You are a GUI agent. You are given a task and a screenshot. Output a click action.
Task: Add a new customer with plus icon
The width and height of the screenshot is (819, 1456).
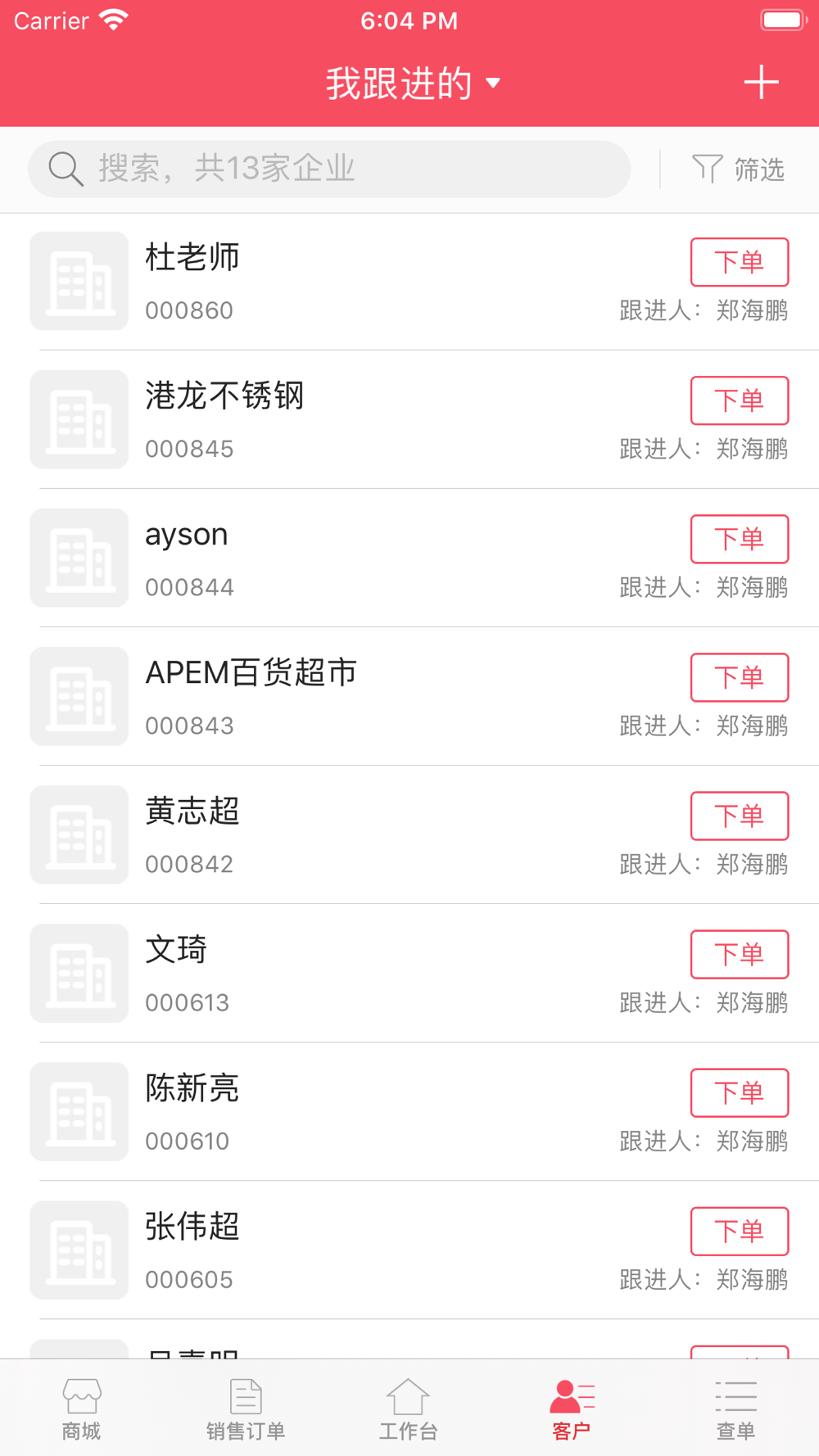pyautogui.click(x=761, y=83)
